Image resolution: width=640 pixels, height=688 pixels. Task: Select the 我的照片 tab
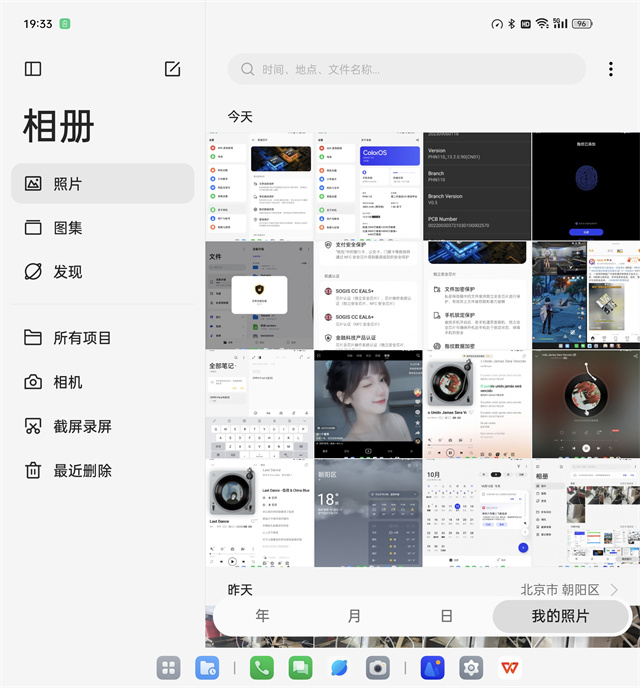pos(560,616)
